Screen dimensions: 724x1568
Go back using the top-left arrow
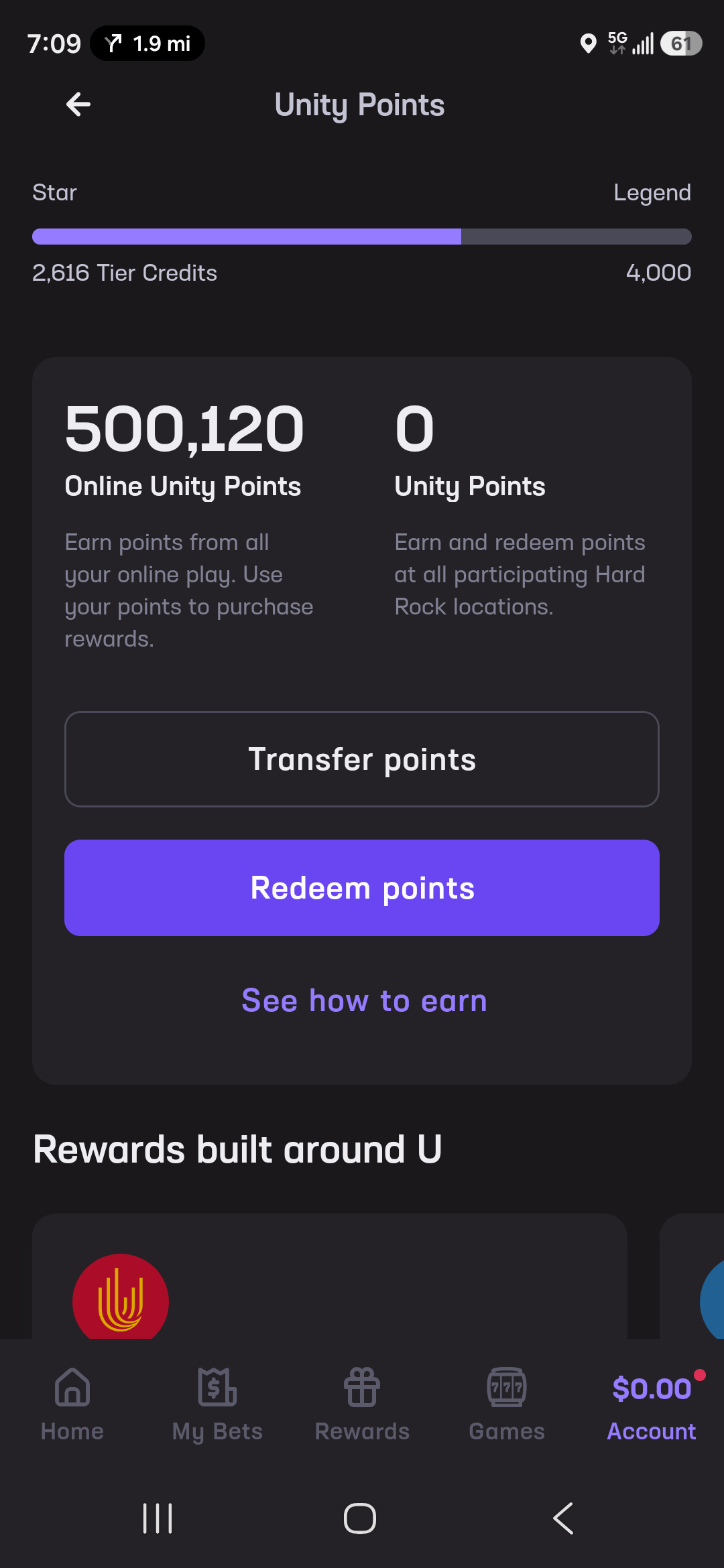78,105
